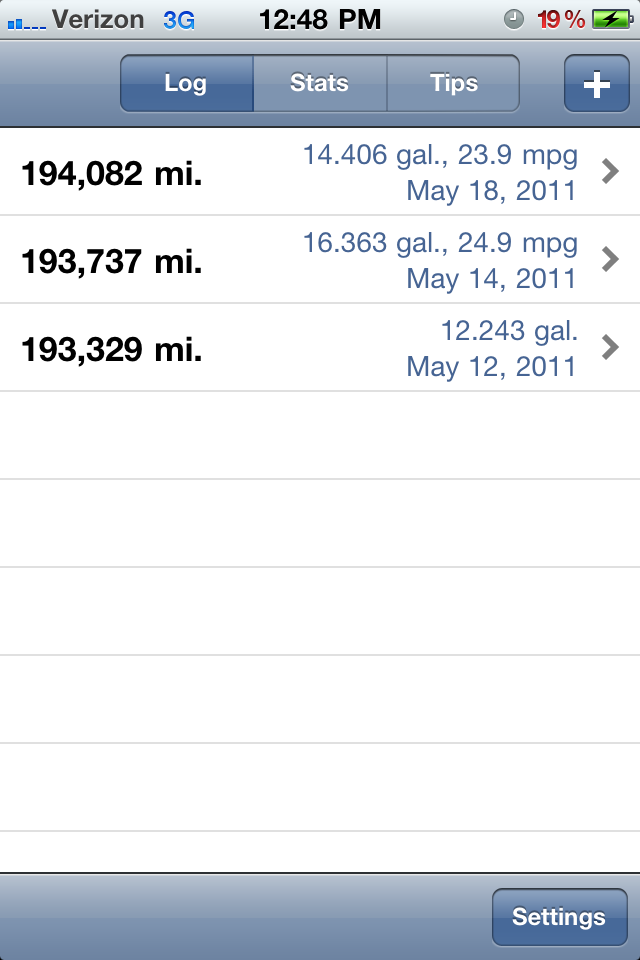
Task: Open the 194,082 mi. fill-up entry
Action: click(x=320, y=173)
